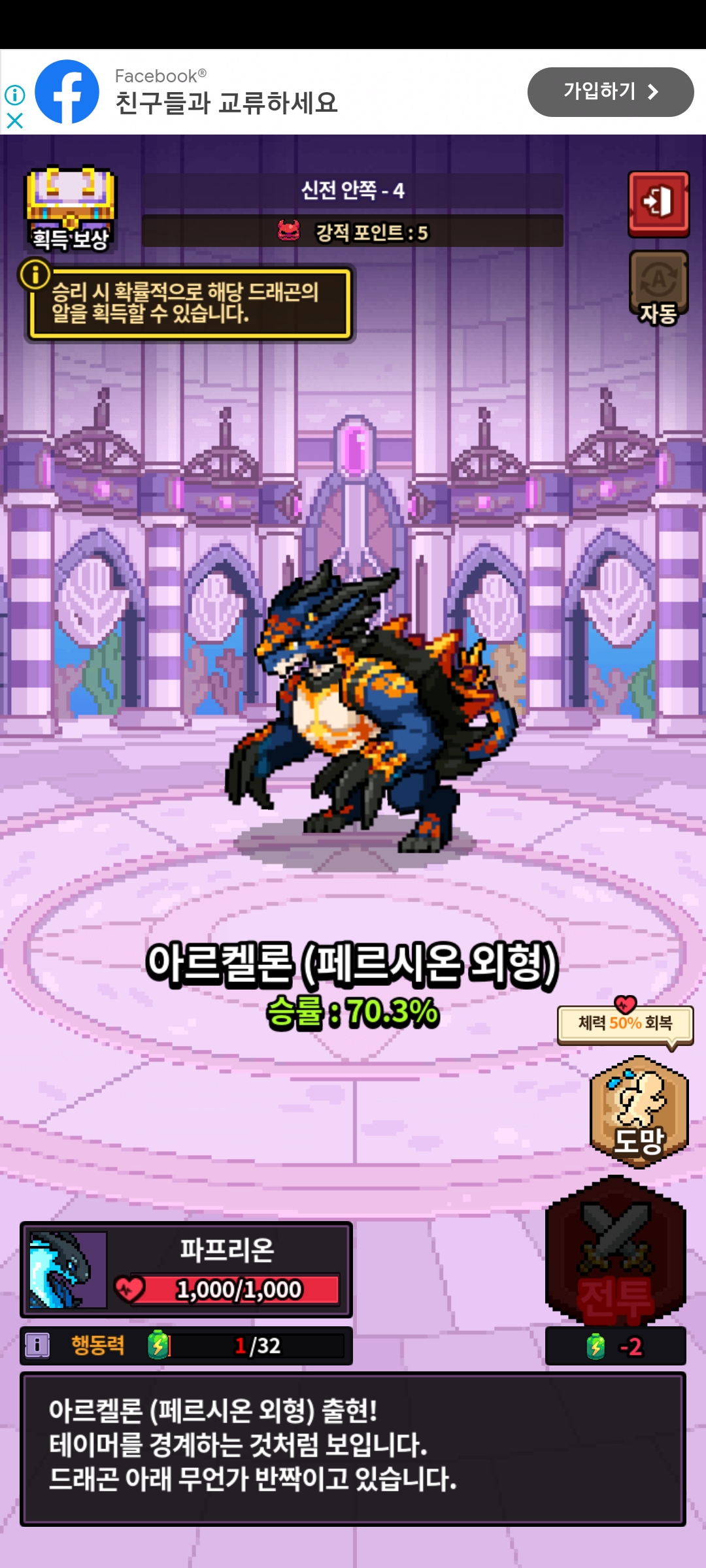Toggle the 자동 auto-battle button
The image size is (706, 1568).
tap(658, 287)
